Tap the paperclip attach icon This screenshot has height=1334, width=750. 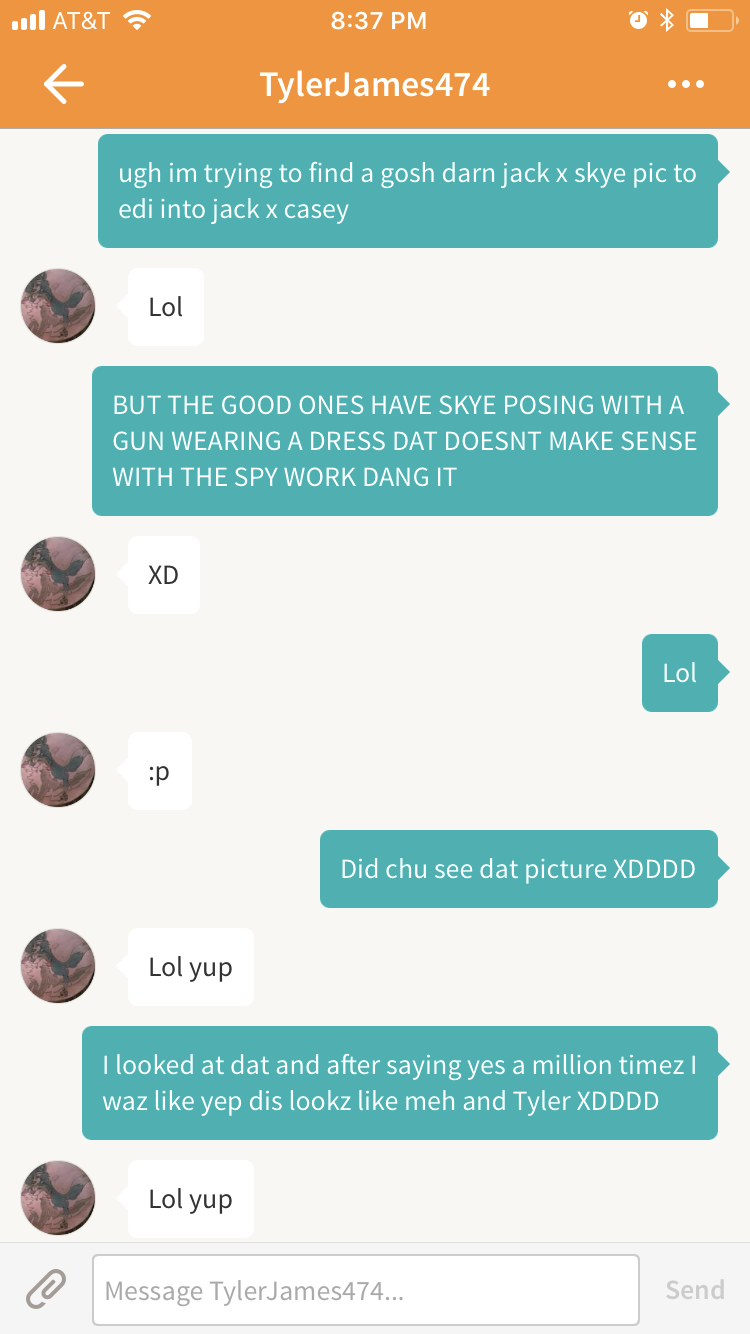pyautogui.click(x=46, y=1289)
